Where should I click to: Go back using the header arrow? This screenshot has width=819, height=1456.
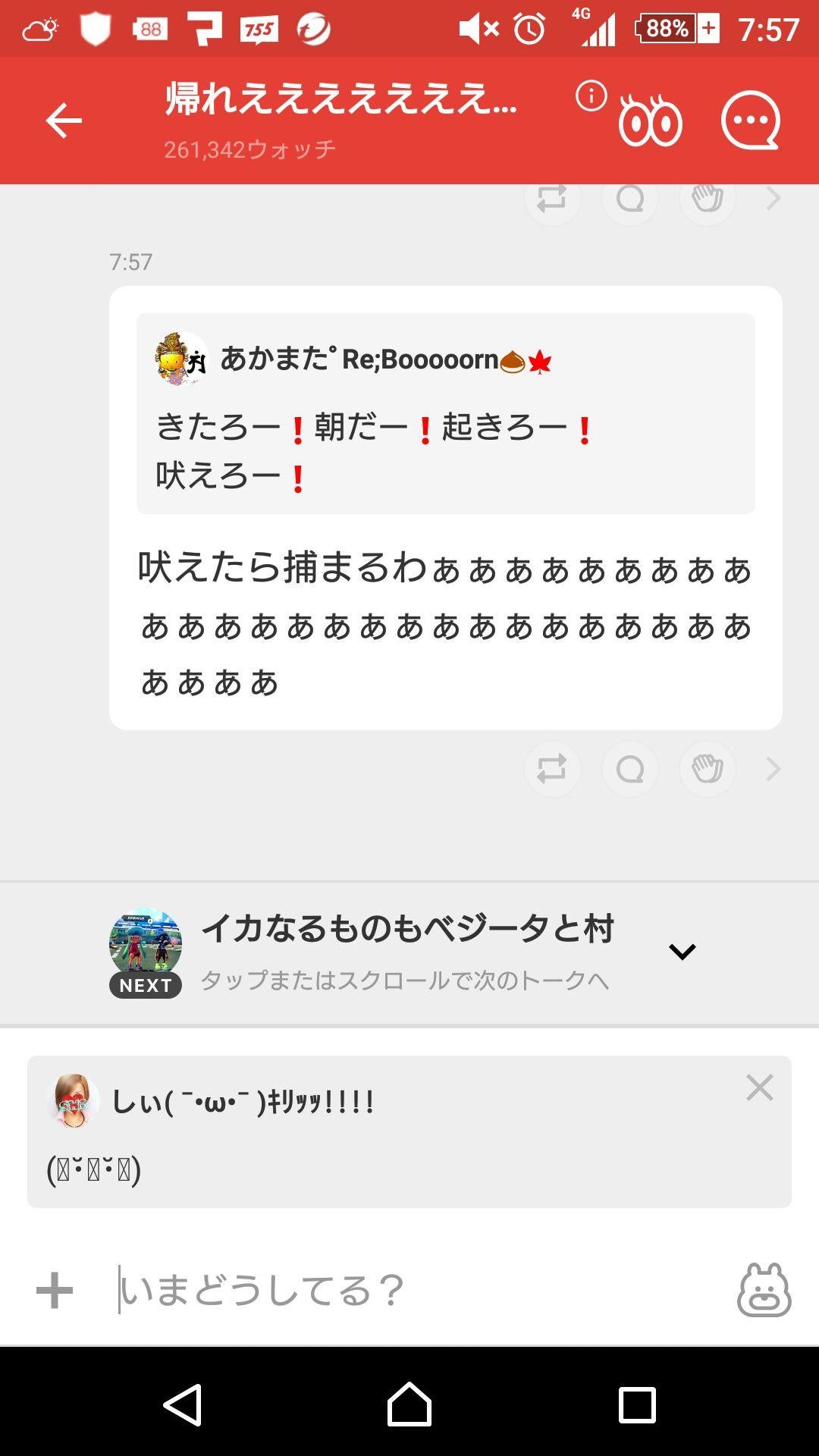tap(64, 121)
